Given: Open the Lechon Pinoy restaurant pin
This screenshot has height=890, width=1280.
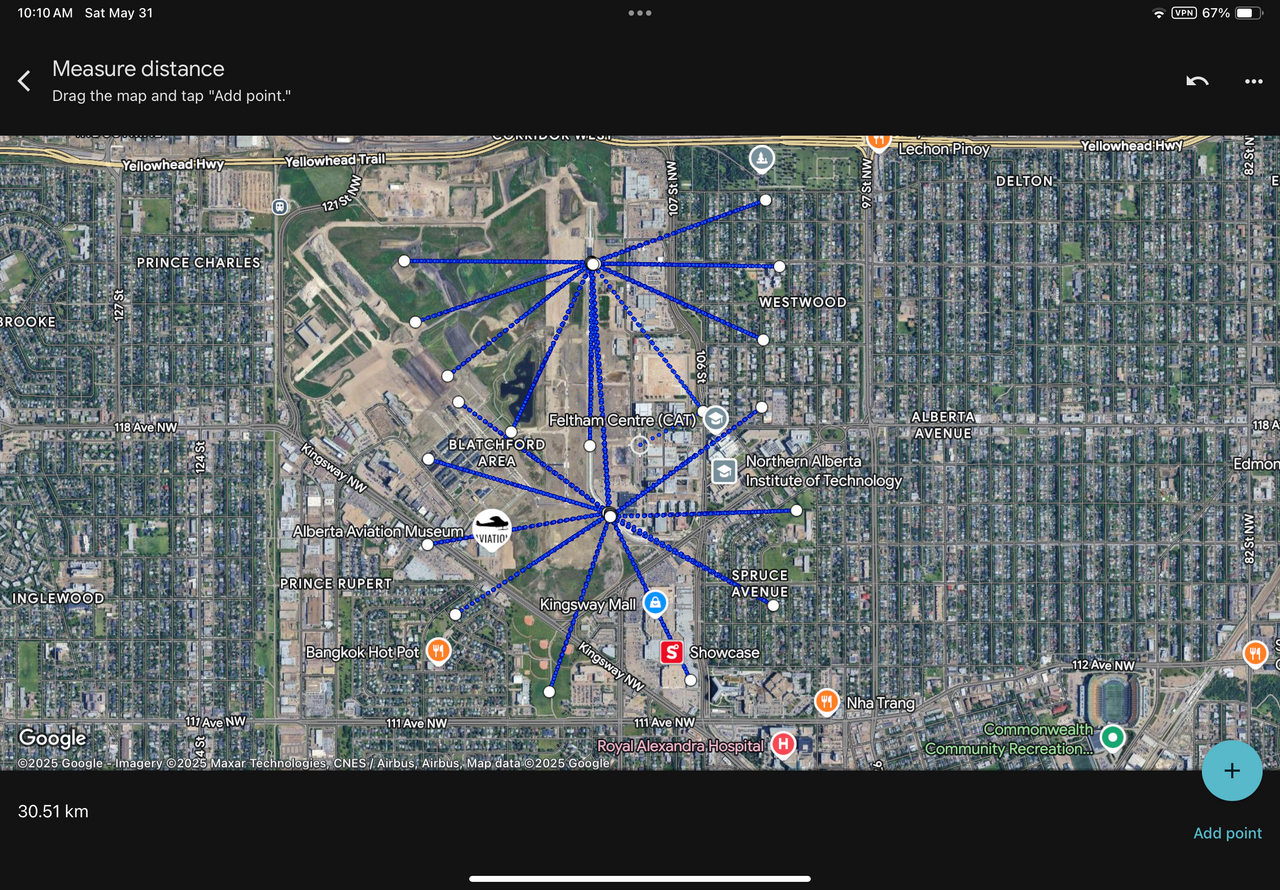Looking at the screenshot, I should coord(878,141).
